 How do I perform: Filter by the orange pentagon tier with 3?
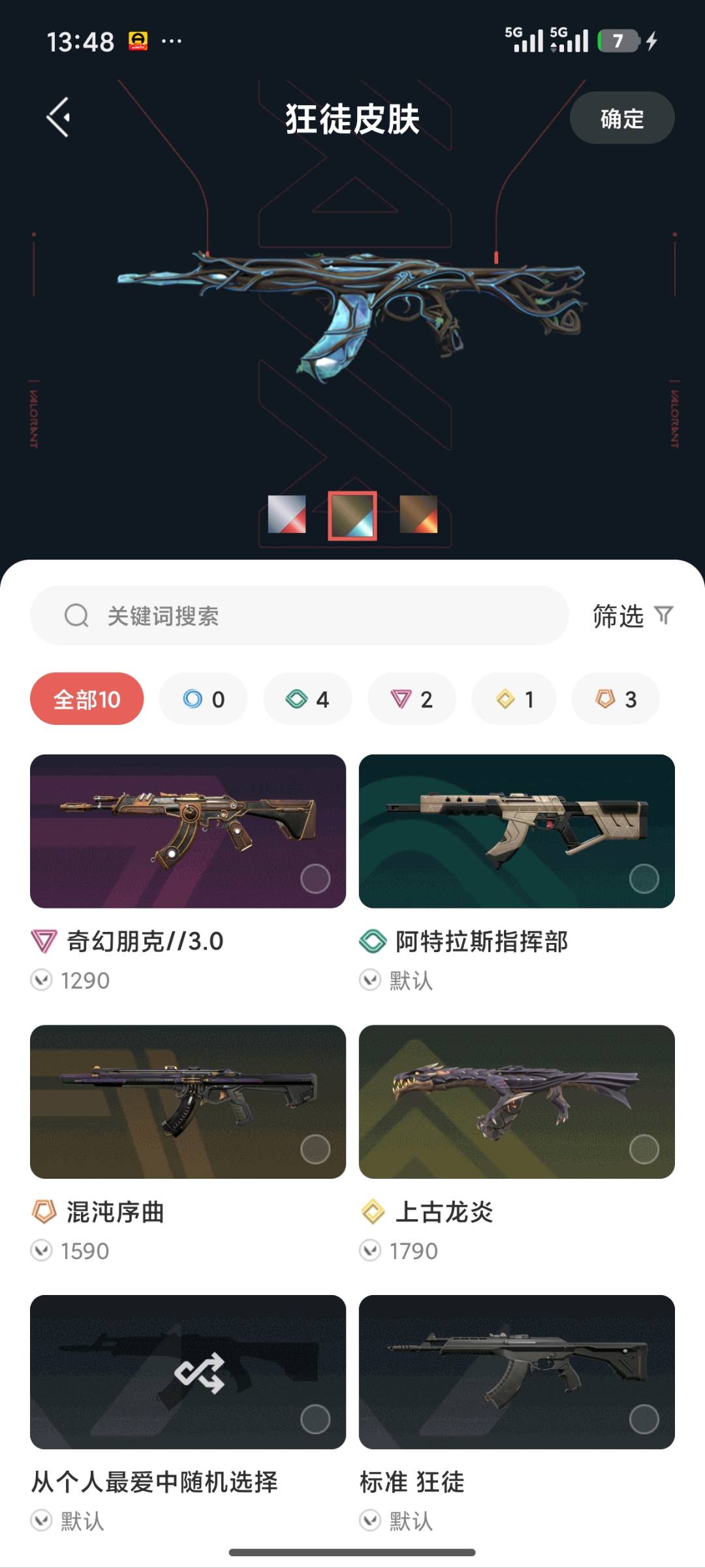click(616, 699)
